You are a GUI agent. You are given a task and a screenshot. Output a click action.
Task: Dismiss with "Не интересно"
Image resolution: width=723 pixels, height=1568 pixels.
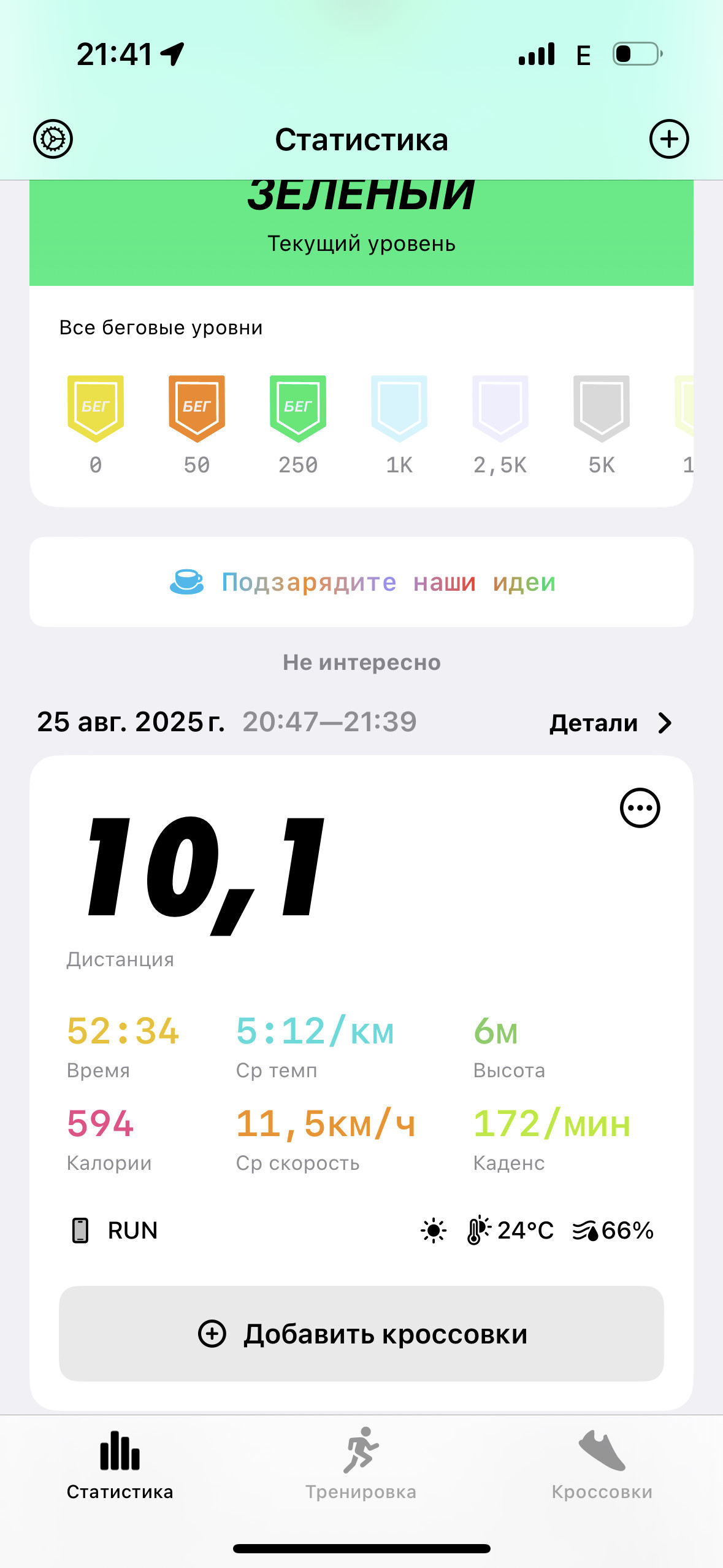tap(361, 663)
